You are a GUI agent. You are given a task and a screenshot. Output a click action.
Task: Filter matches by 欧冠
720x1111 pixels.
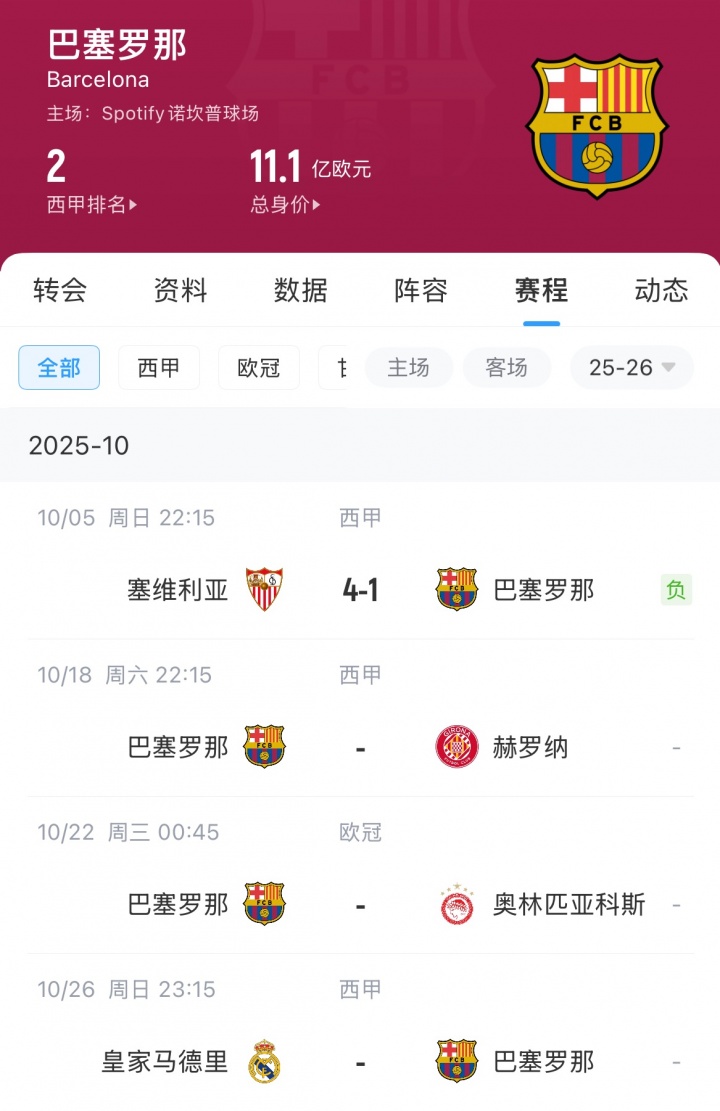pyautogui.click(x=259, y=368)
